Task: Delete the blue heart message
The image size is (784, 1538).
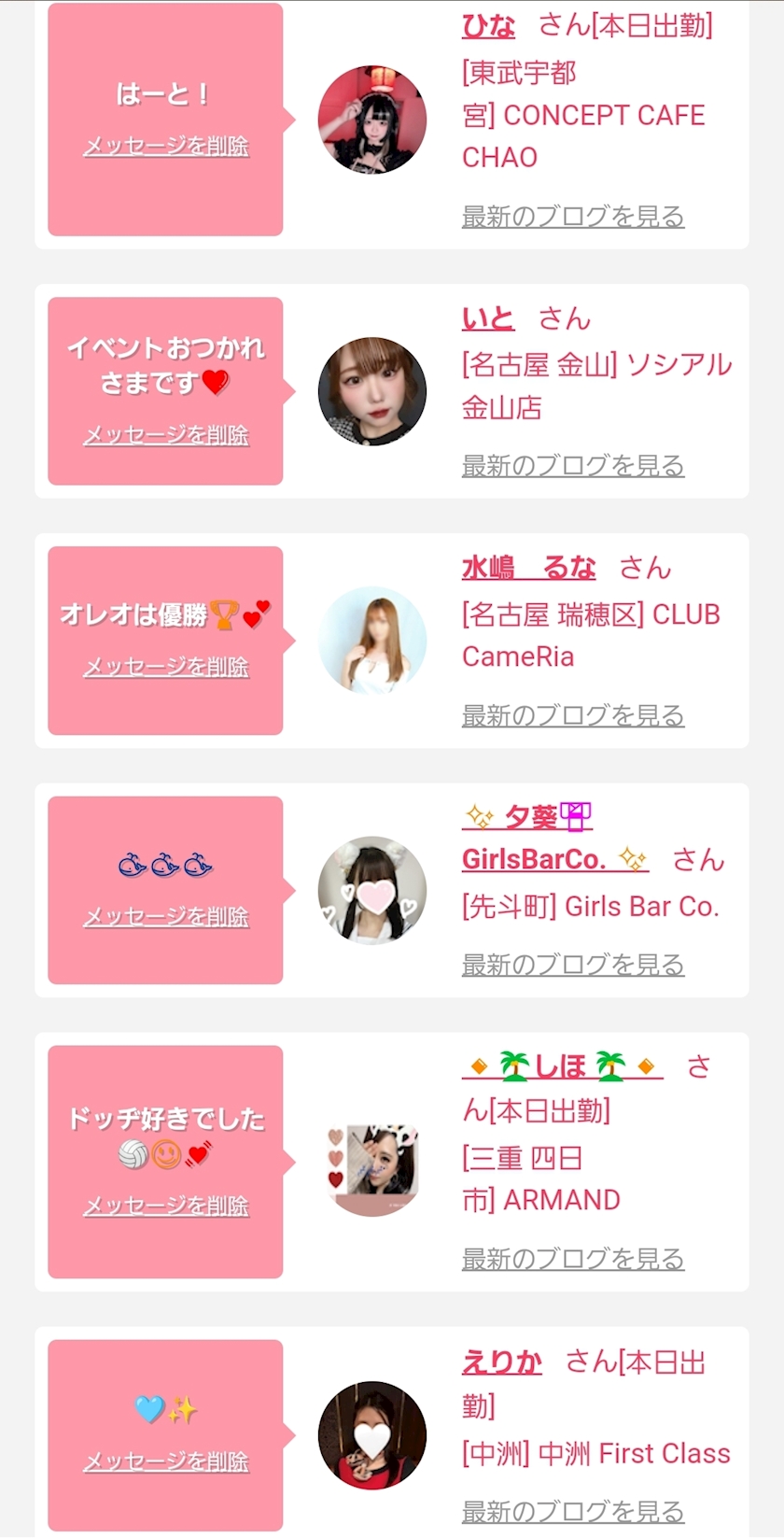Action: click(166, 1461)
